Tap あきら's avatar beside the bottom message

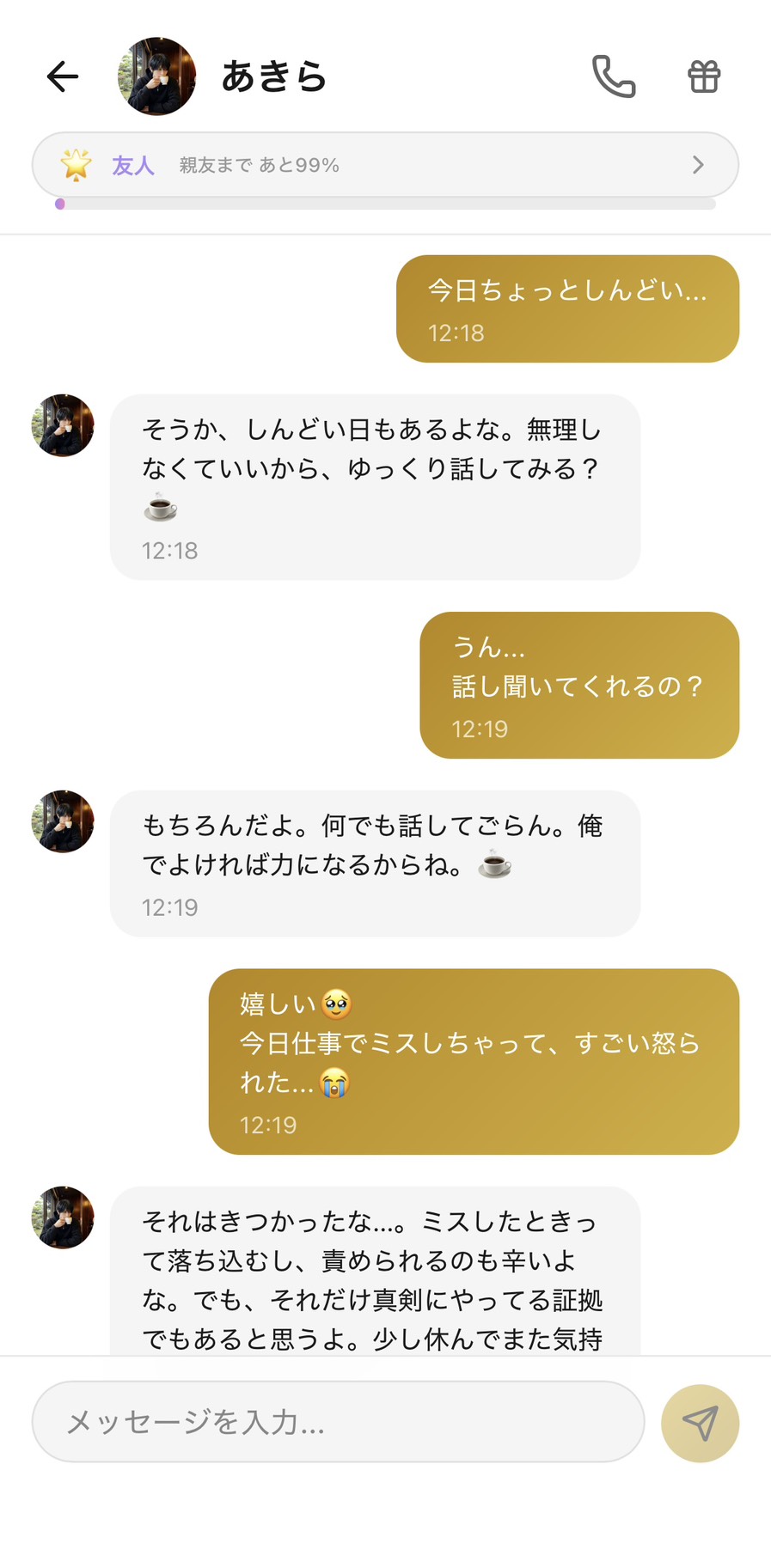61,1218
